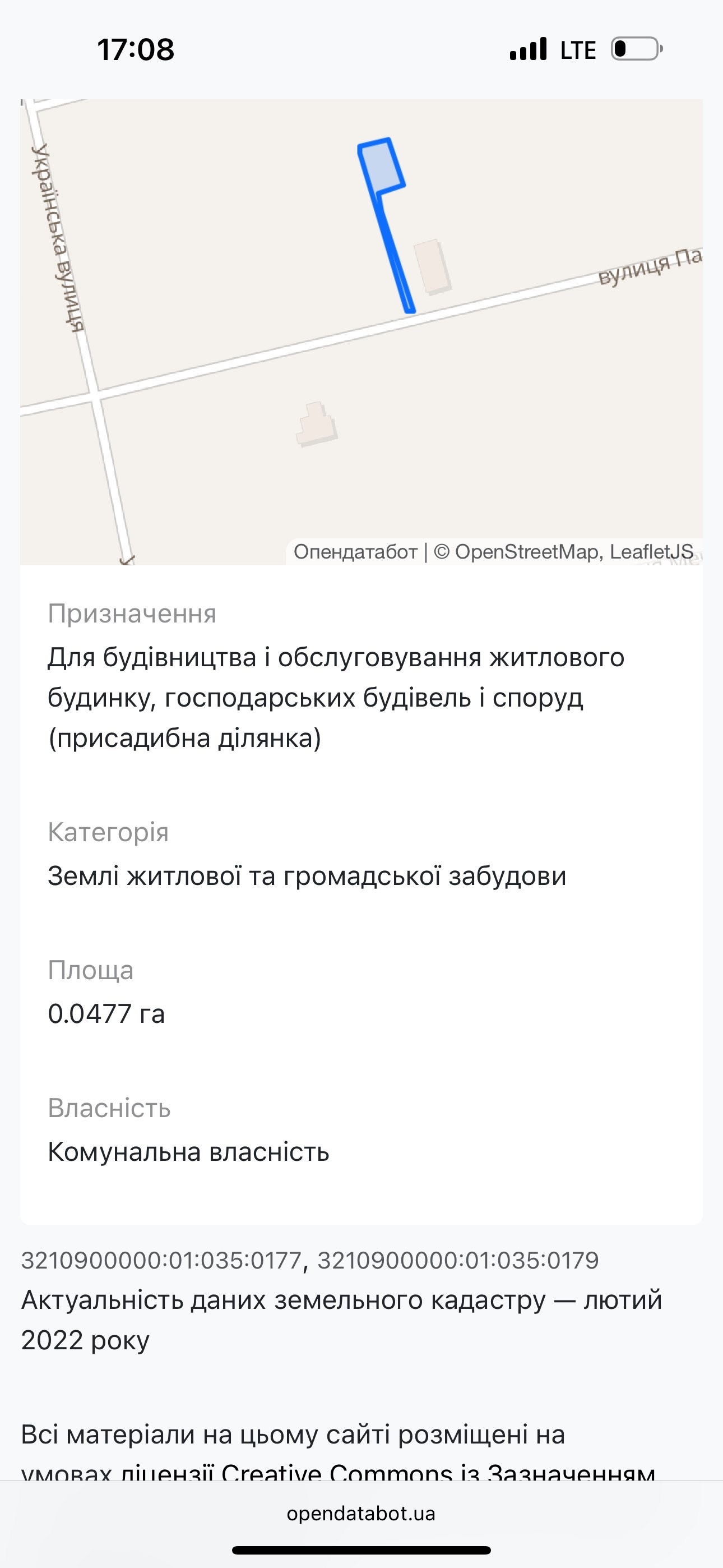Screen dimensions: 723x1568
Task: Open the OpenStreetMap attribution link
Action: click(x=526, y=551)
